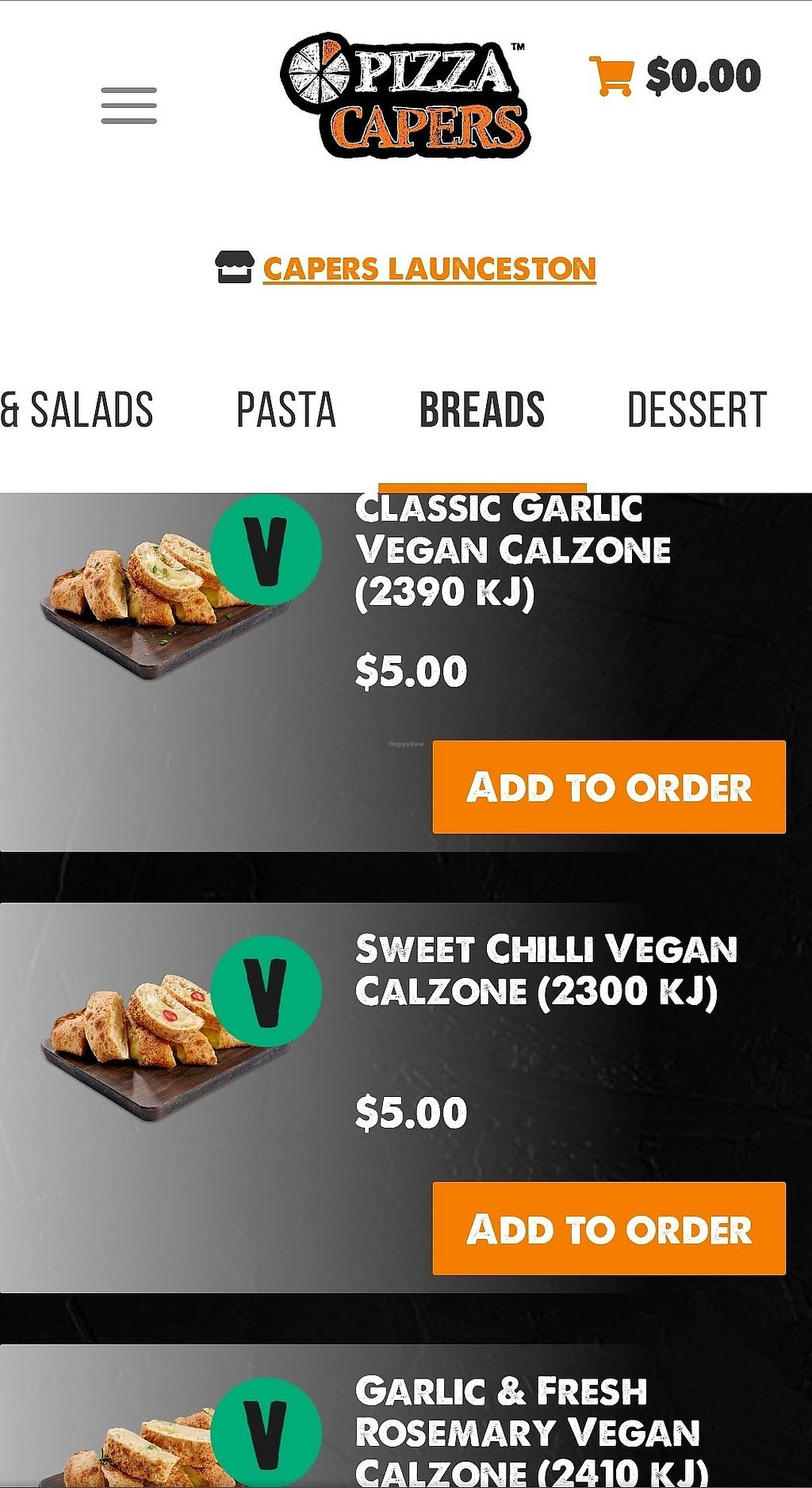
Task: Switch to the Dessert tab
Action: tap(696, 410)
